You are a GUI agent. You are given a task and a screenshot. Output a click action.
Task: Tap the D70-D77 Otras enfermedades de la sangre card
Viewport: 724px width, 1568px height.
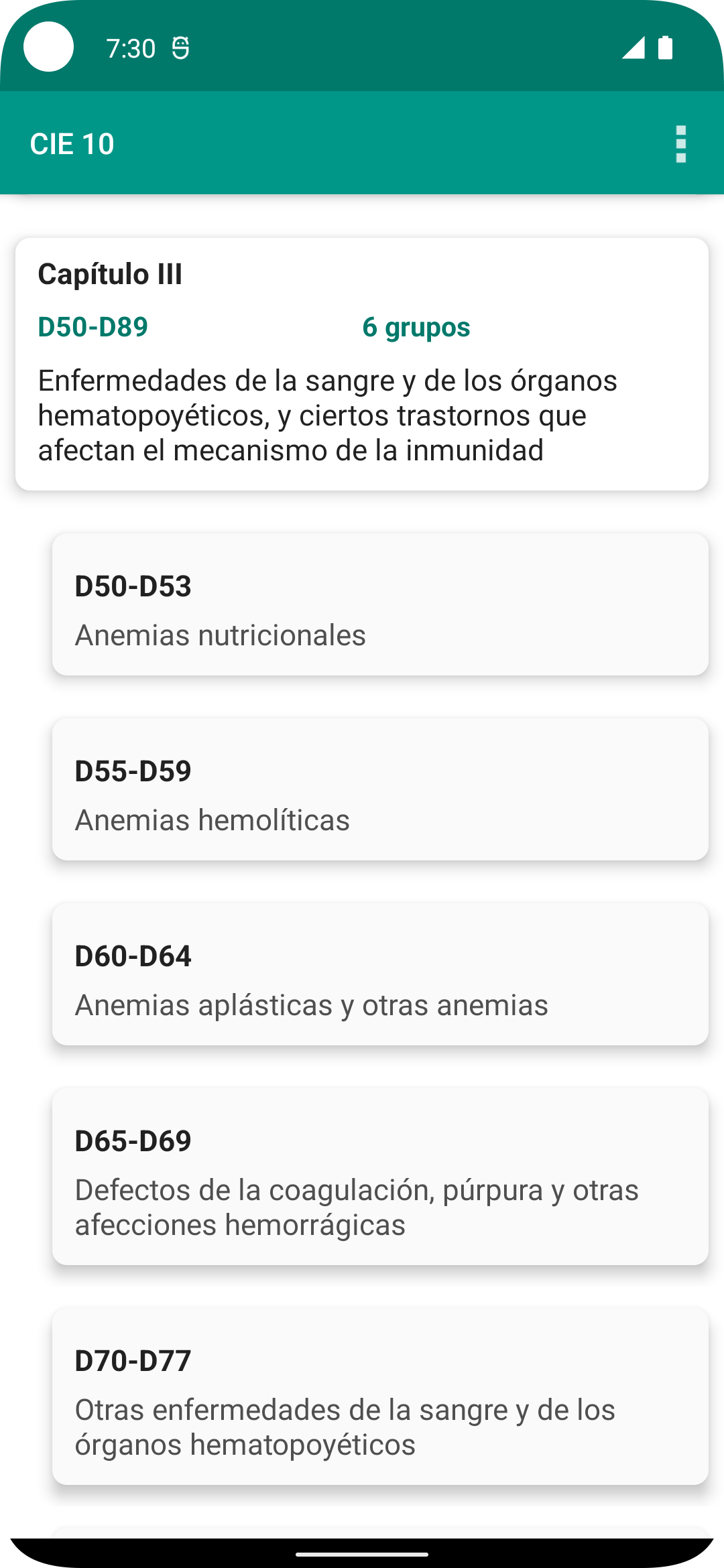tap(380, 1396)
